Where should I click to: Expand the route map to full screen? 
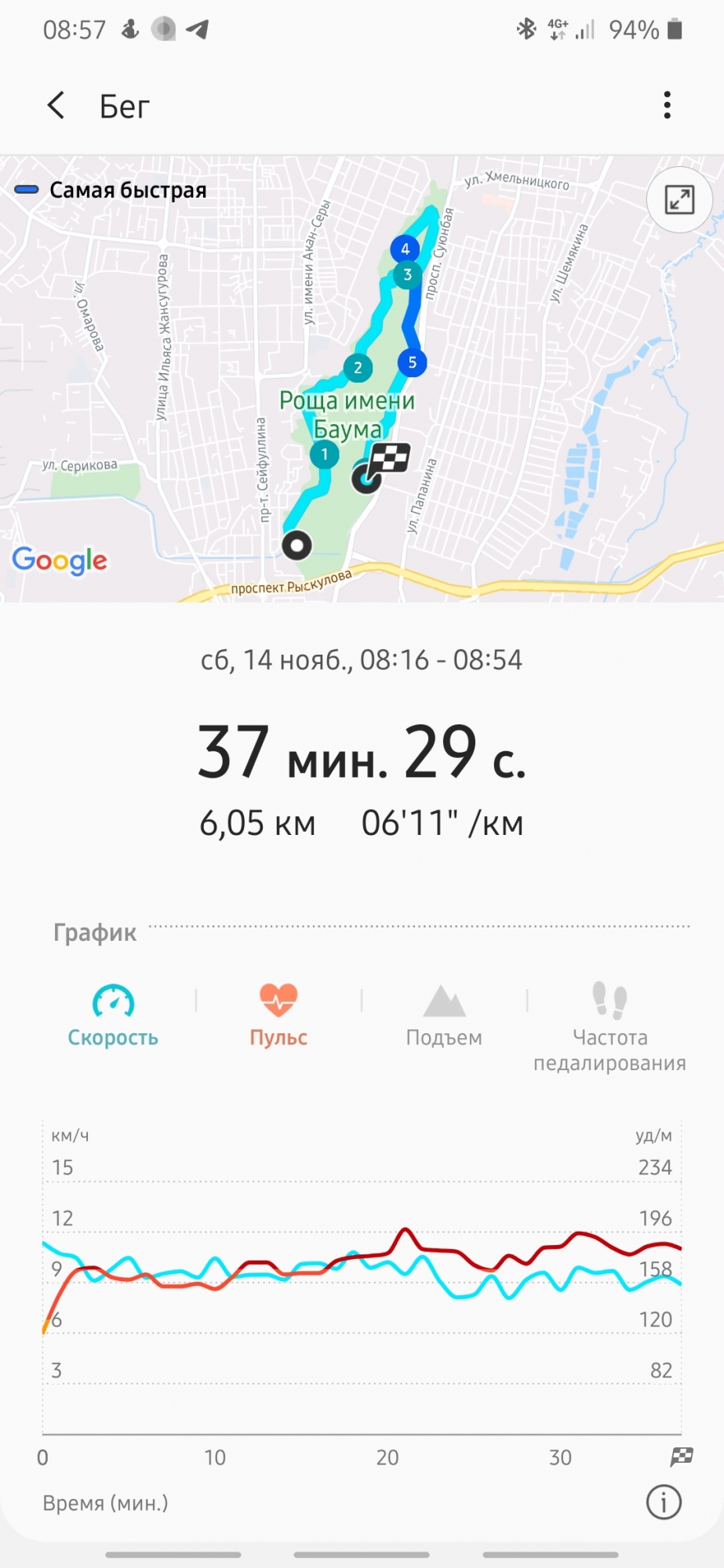[679, 200]
